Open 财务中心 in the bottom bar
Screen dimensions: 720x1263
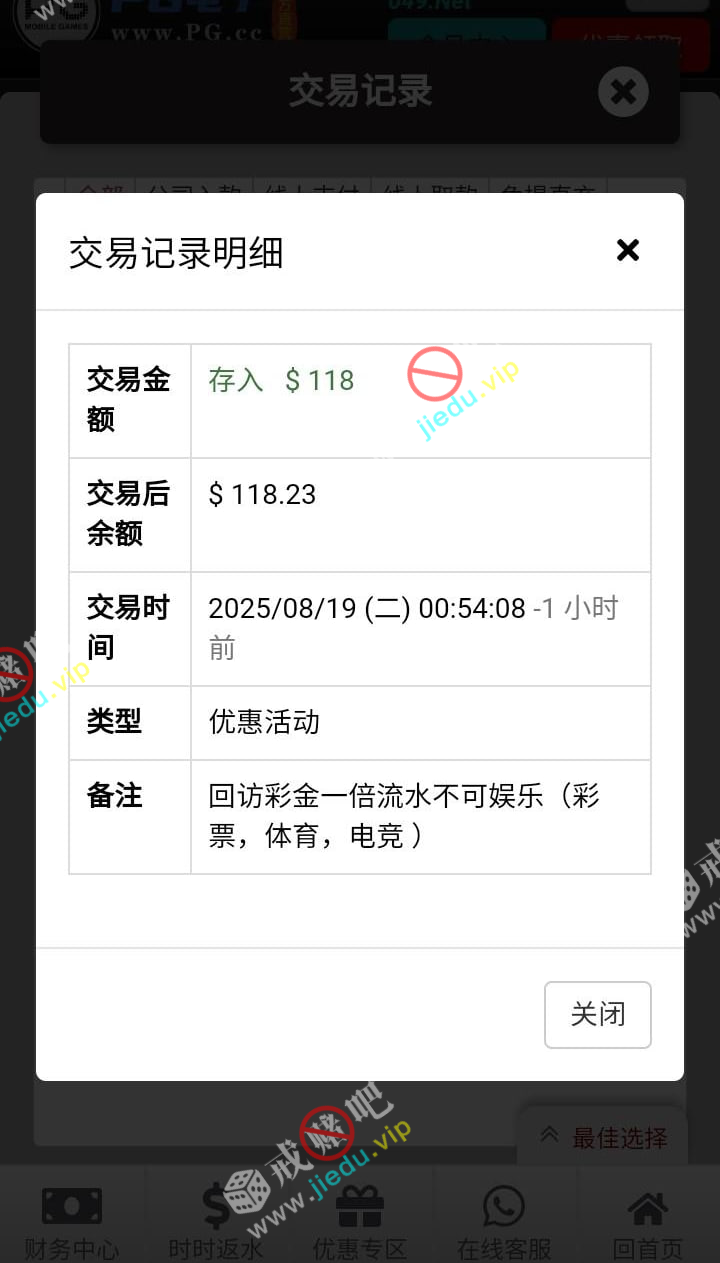[x=72, y=1222]
